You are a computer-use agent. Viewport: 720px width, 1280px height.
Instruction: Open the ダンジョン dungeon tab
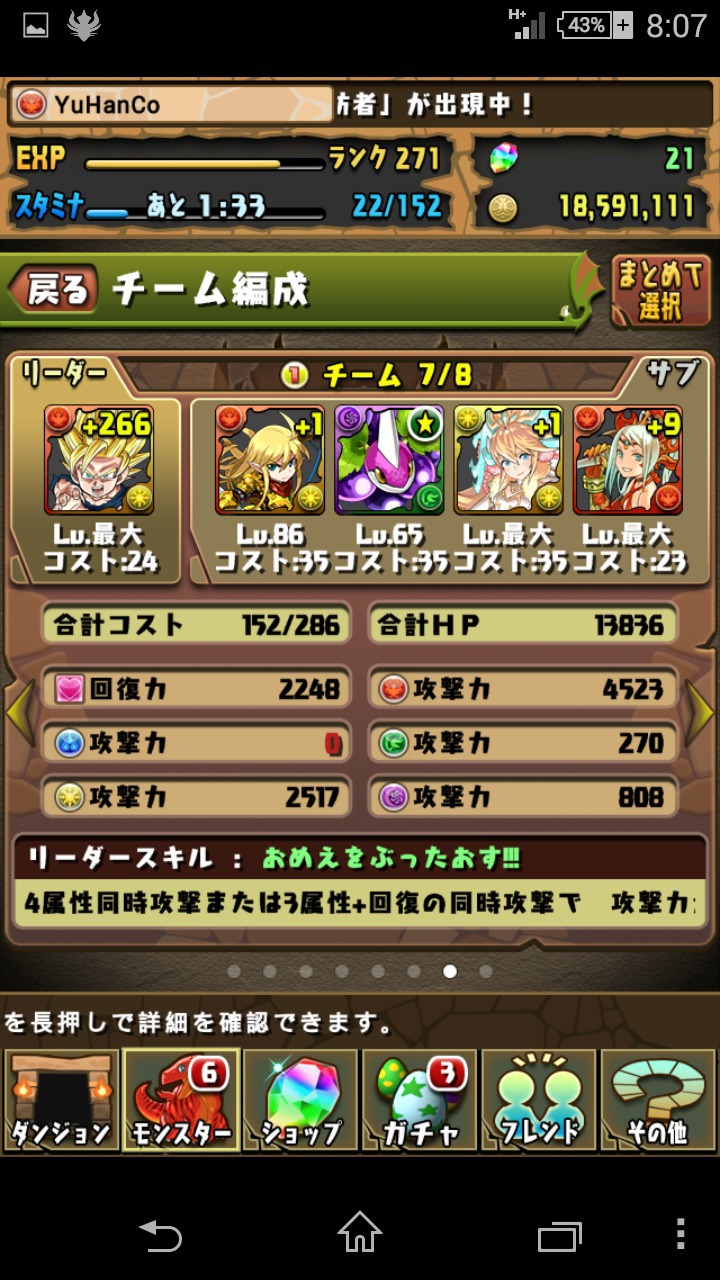click(x=60, y=1100)
